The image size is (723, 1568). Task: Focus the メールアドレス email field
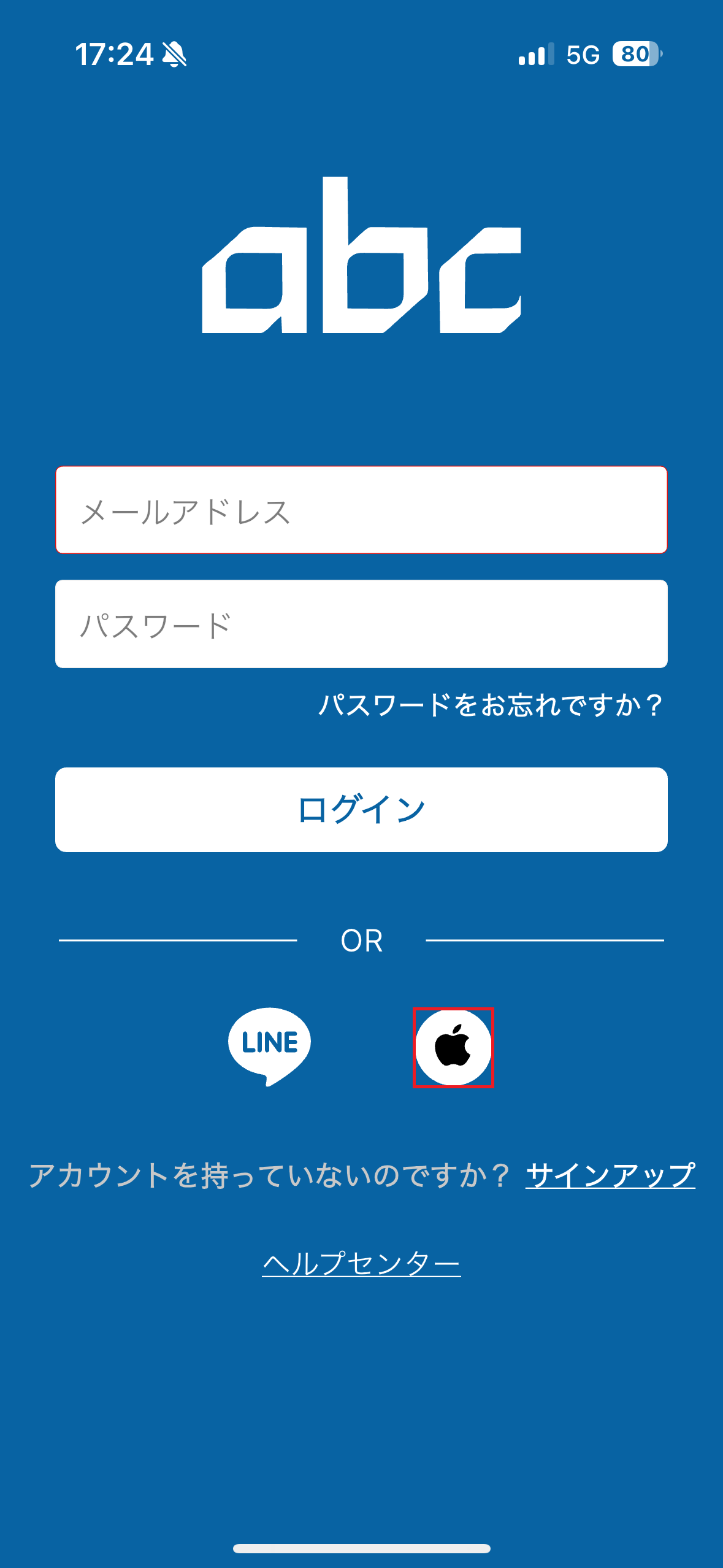(361, 510)
